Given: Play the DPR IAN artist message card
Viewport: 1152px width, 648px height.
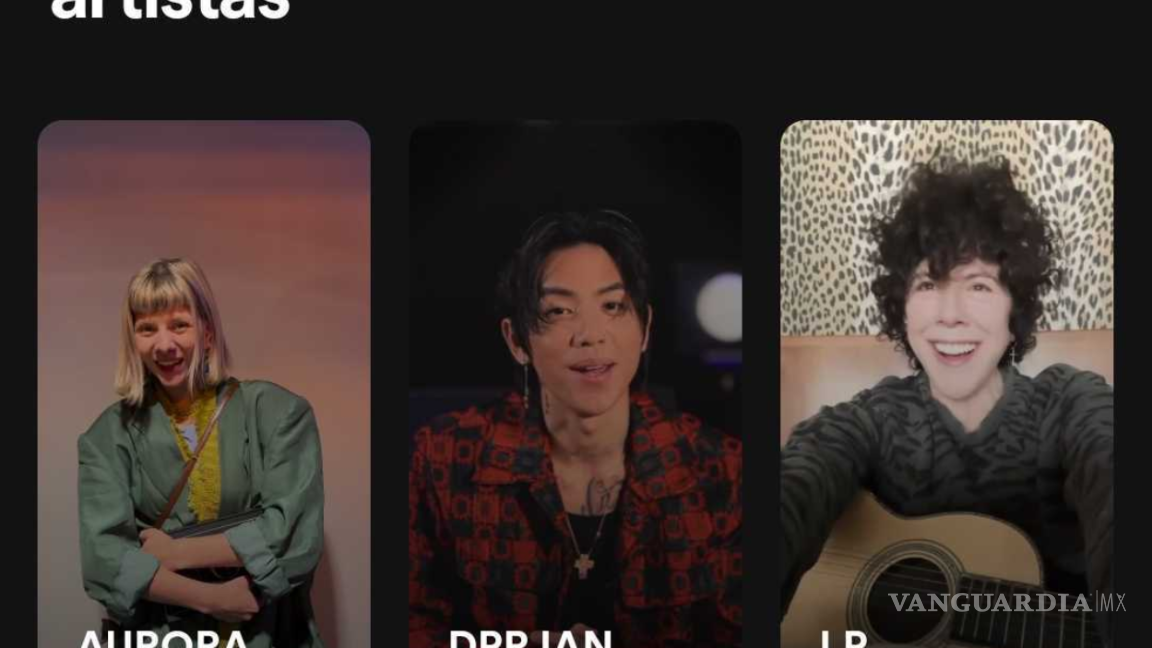Looking at the screenshot, I should [575, 385].
